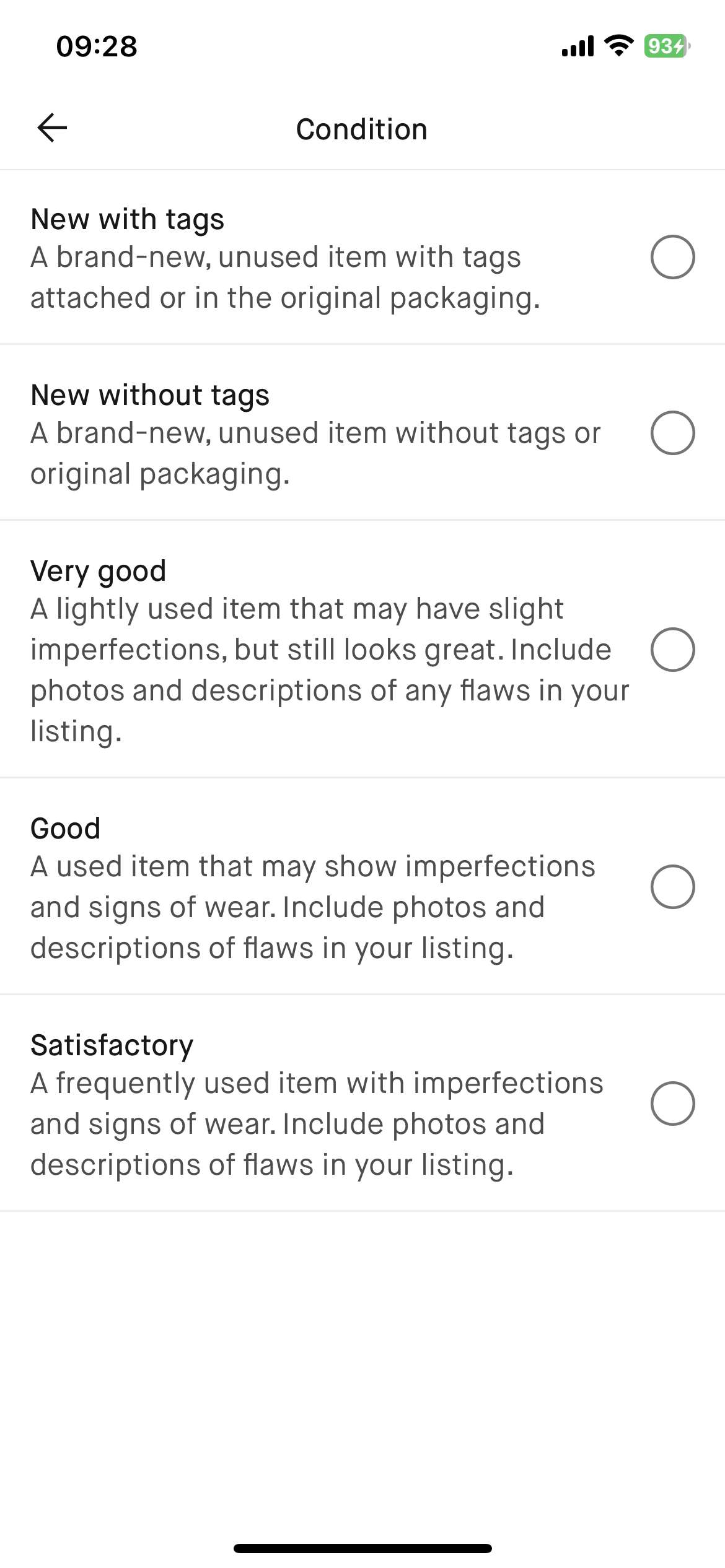The width and height of the screenshot is (725, 1568).
Task: Select Satisfactory as the condition
Action: pyautogui.click(x=362, y=1104)
